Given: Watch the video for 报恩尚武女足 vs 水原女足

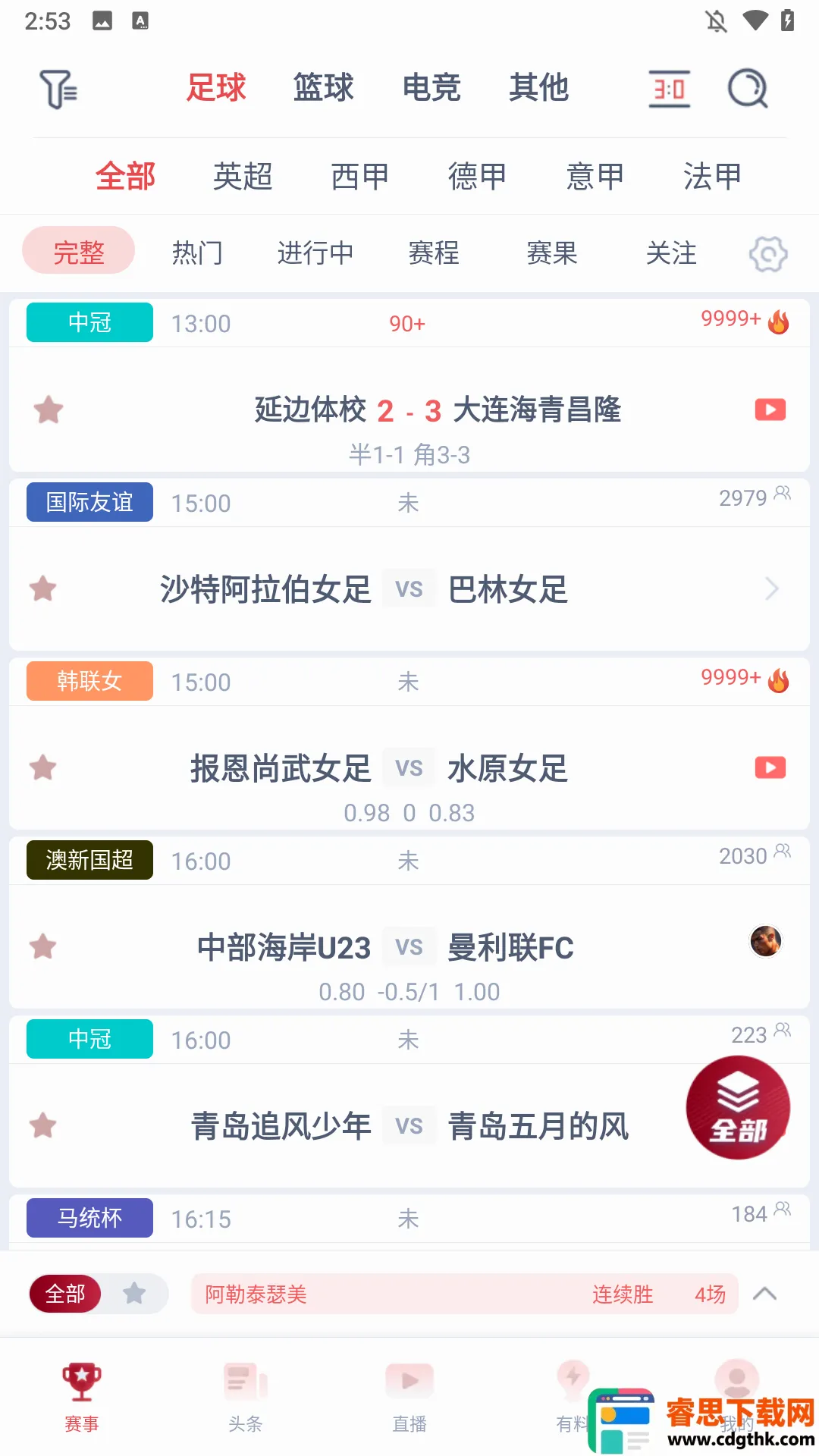Looking at the screenshot, I should [x=770, y=767].
